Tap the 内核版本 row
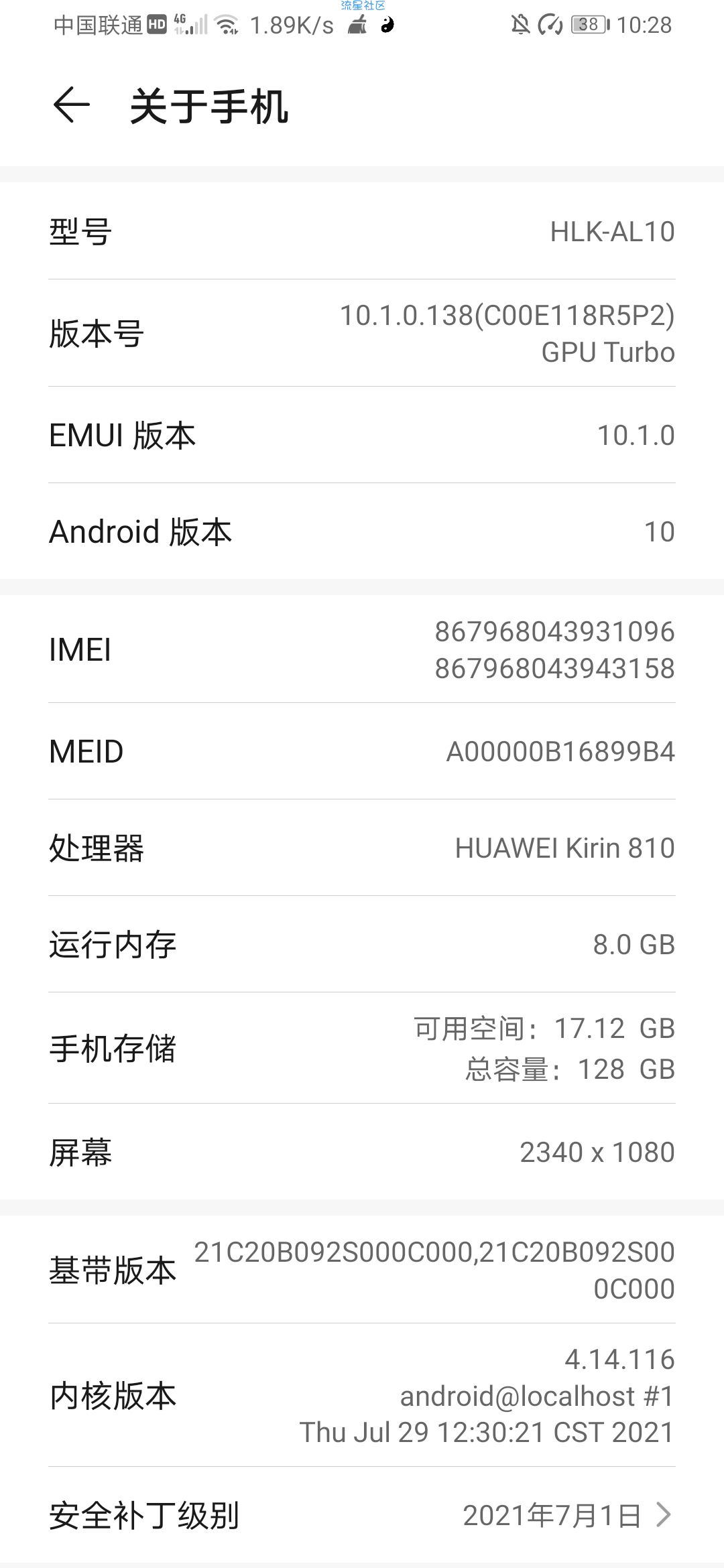This screenshot has height=1568, width=724. [362, 1396]
